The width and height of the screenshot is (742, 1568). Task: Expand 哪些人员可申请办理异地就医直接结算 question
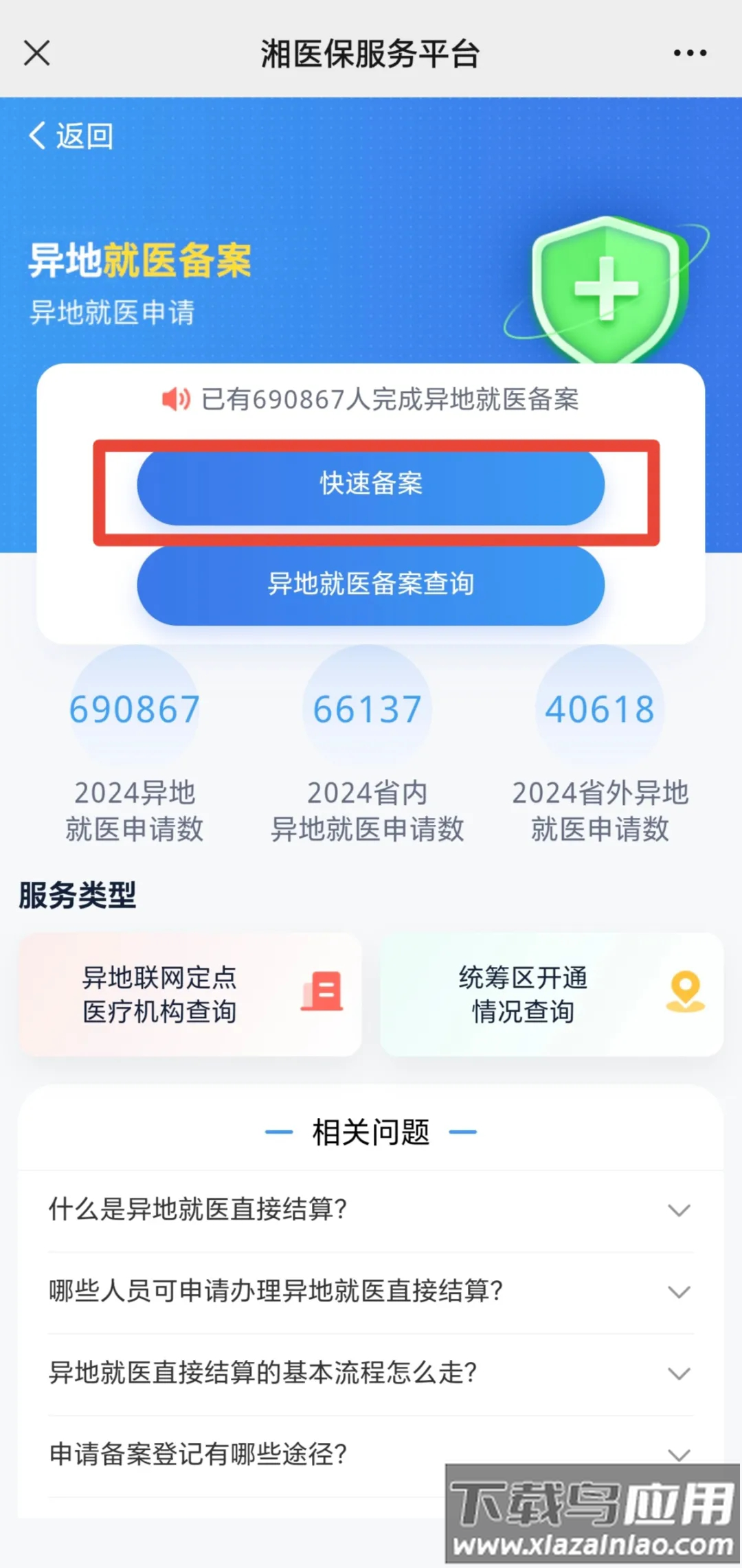pyautogui.click(x=370, y=1292)
